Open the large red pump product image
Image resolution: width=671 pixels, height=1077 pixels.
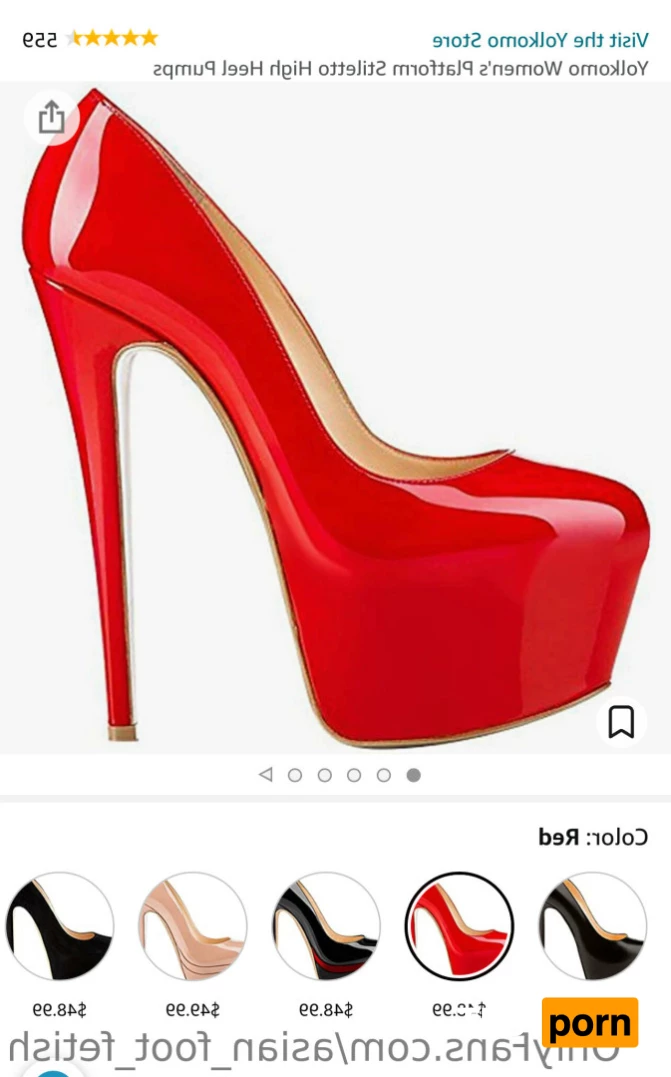pyautogui.click(x=340, y=420)
